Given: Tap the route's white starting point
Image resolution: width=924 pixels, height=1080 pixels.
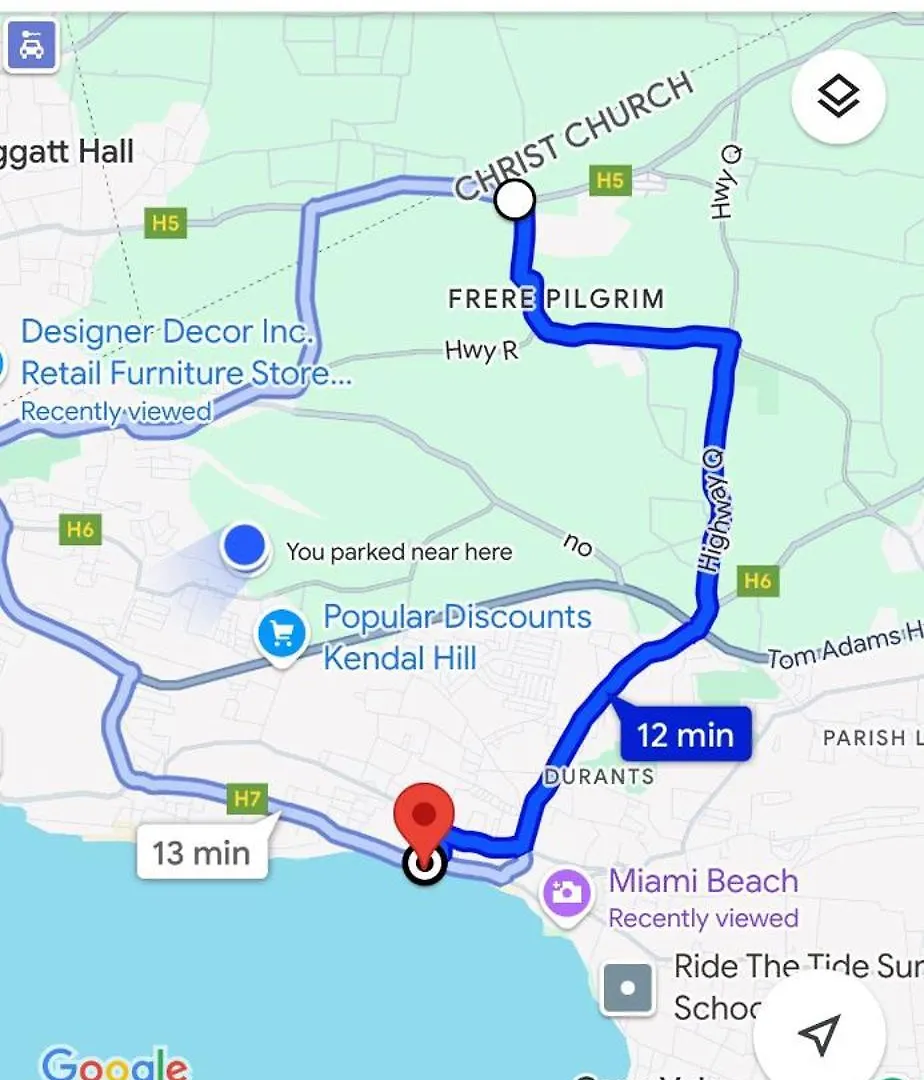Looking at the screenshot, I should click(515, 199).
